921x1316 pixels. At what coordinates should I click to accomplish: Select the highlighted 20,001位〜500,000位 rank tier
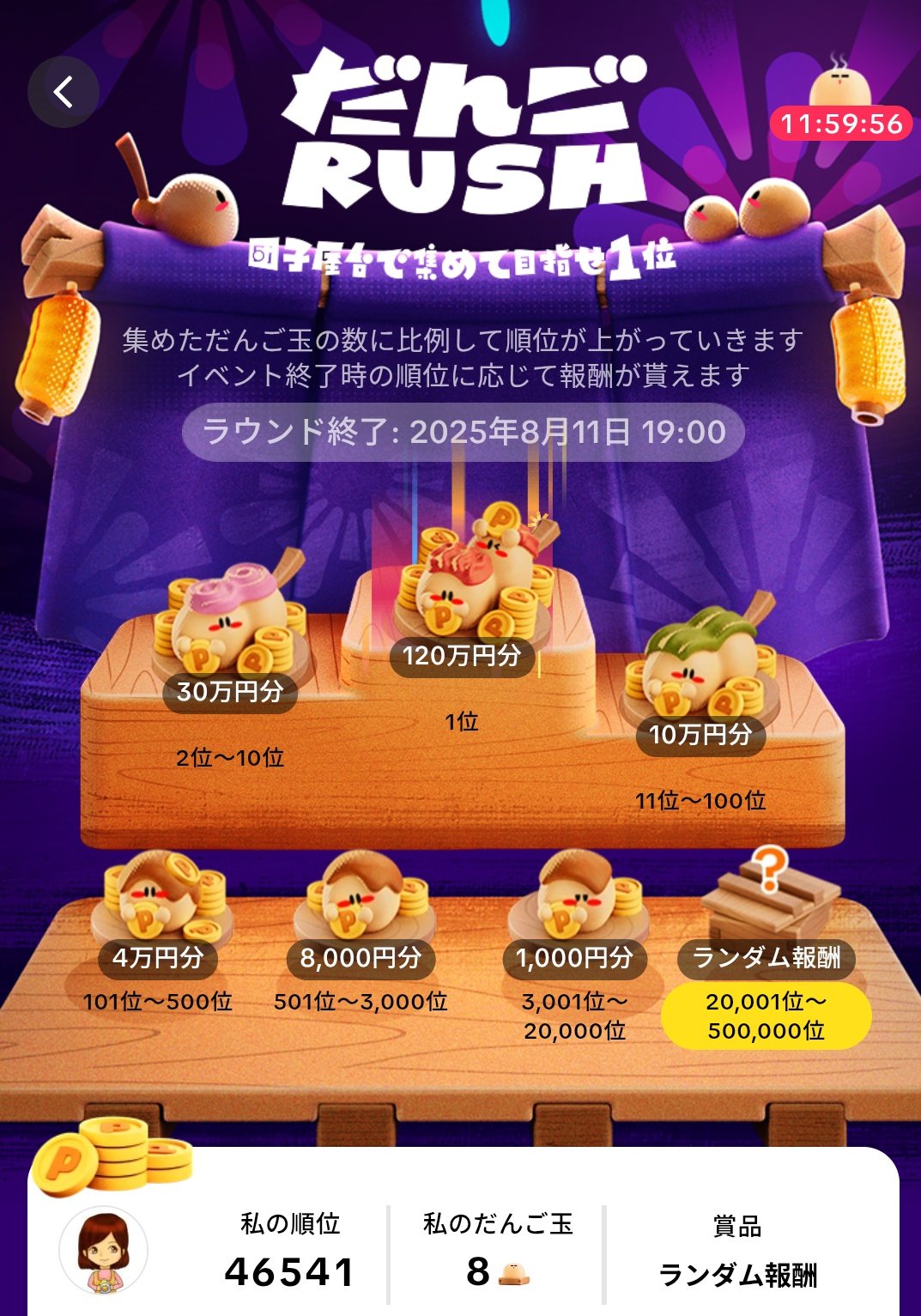[766, 1016]
